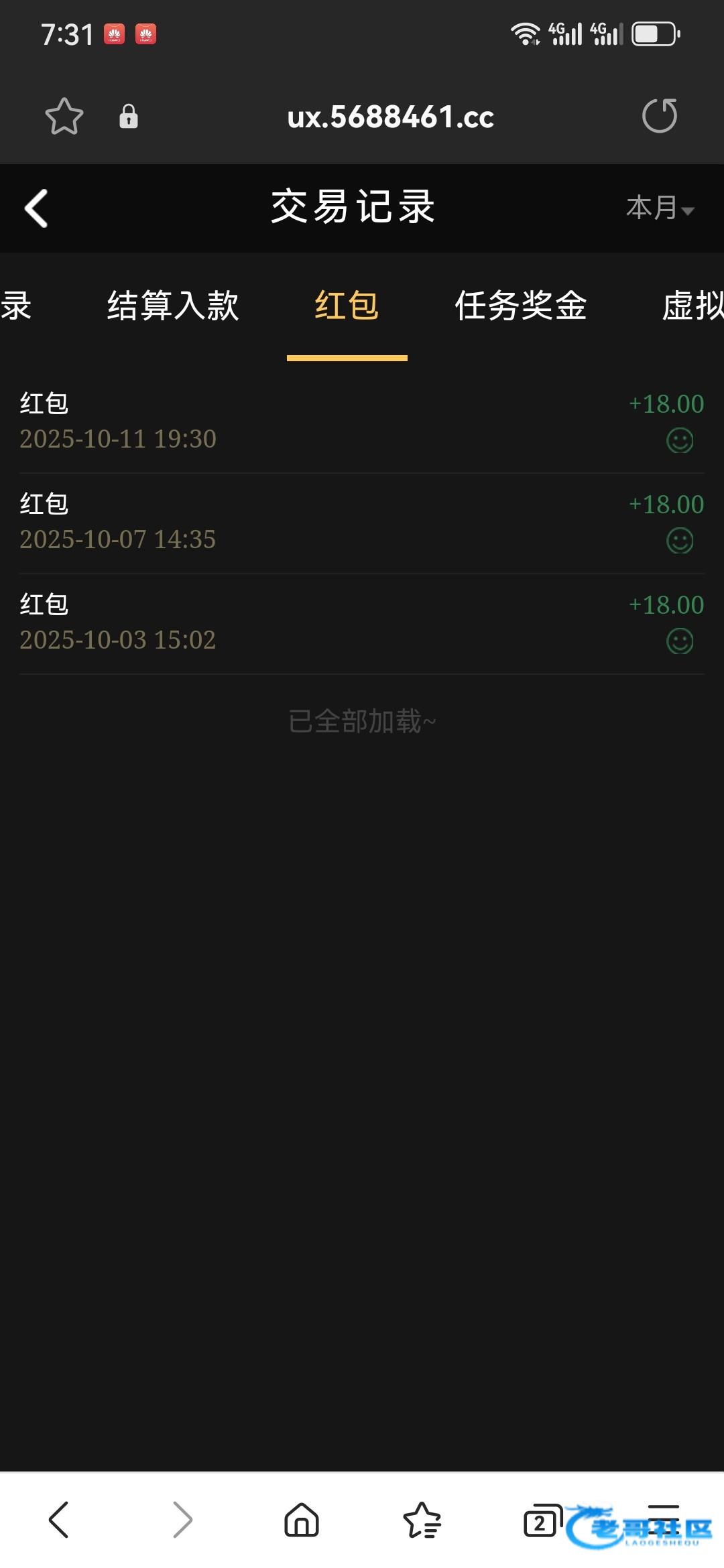Open the browser menu
The height and width of the screenshot is (1568, 724).
point(664,1518)
